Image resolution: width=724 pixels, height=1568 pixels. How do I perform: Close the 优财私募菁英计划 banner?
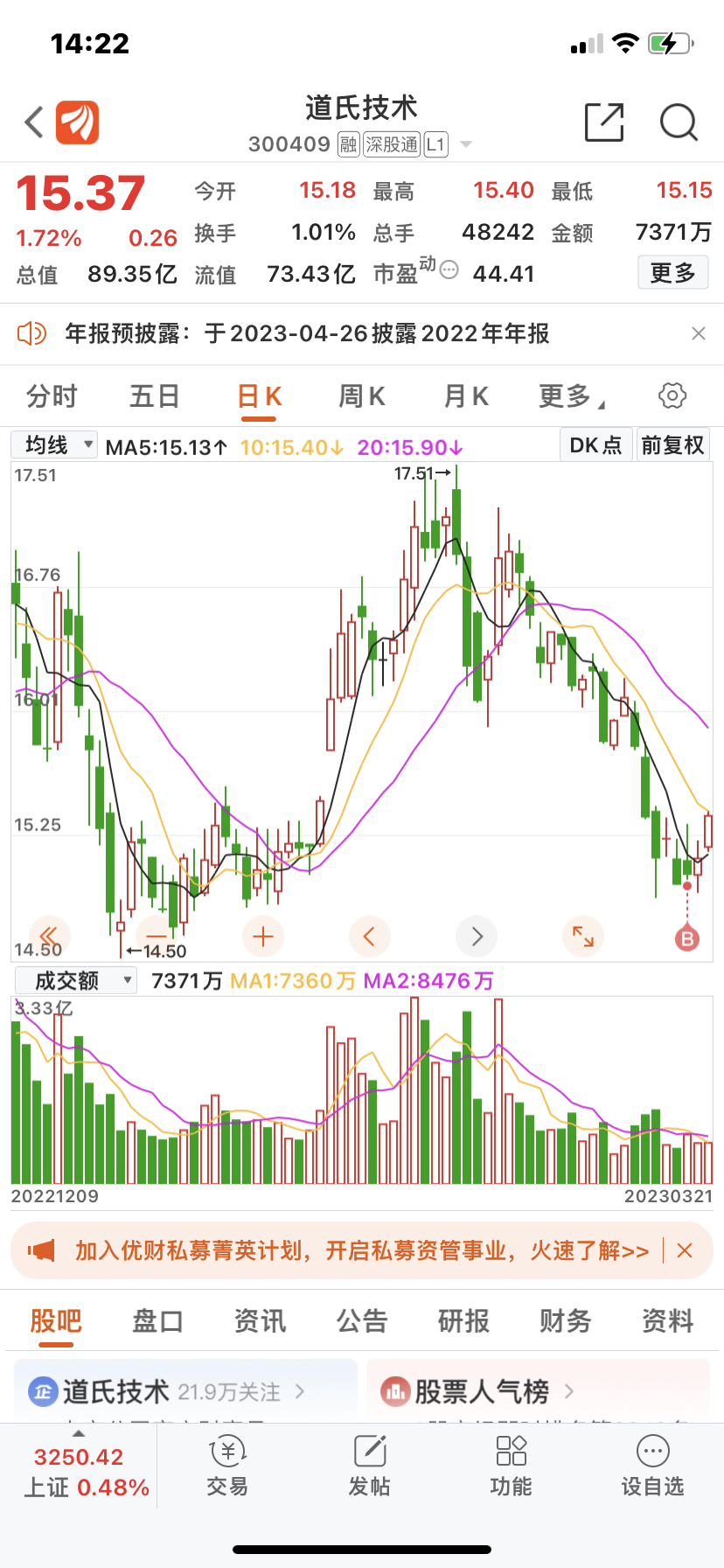[685, 1250]
